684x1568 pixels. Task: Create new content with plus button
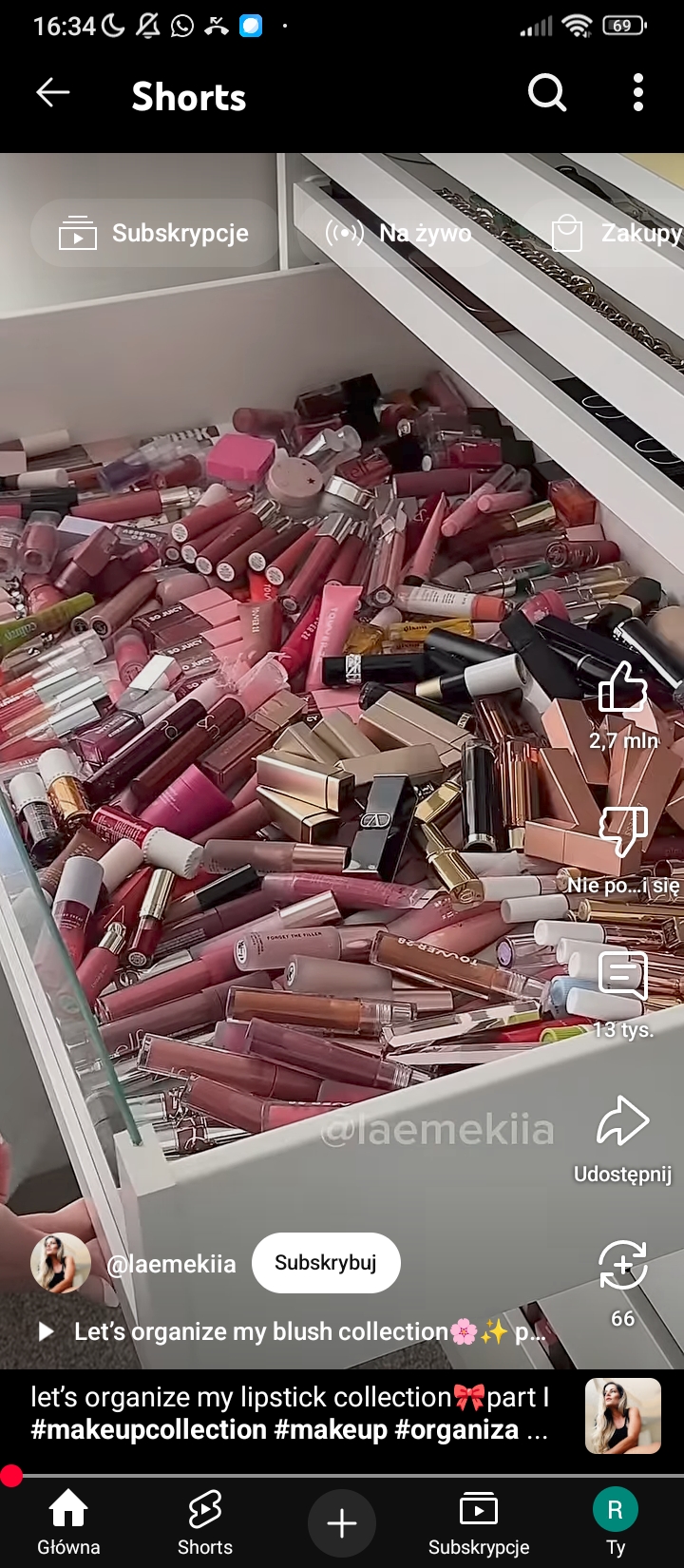coord(342,1523)
